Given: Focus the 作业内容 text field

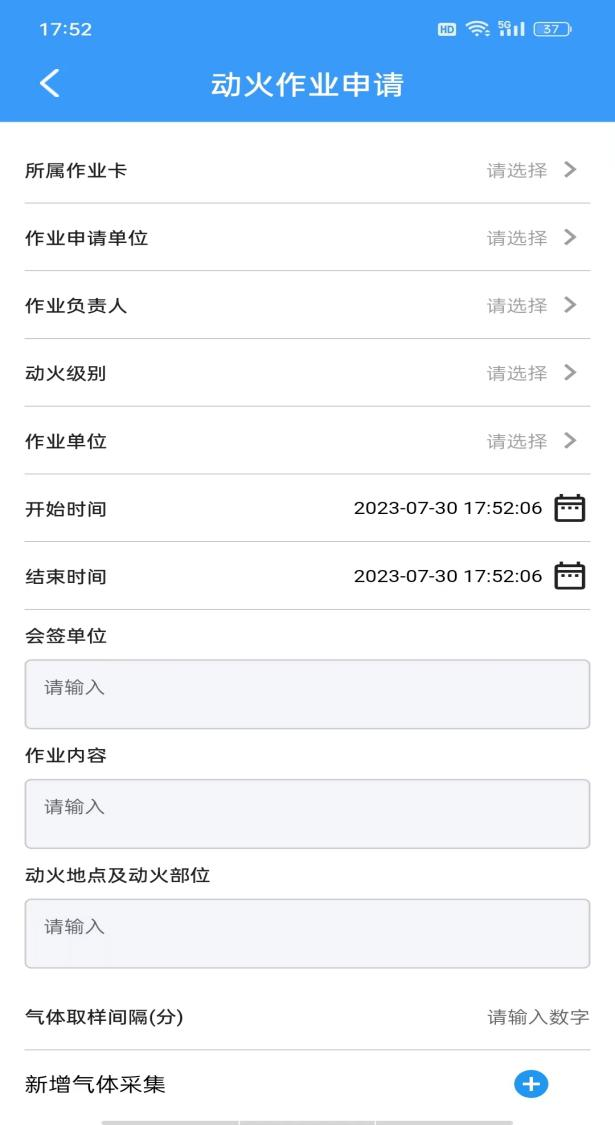Looking at the screenshot, I should (x=307, y=814).
